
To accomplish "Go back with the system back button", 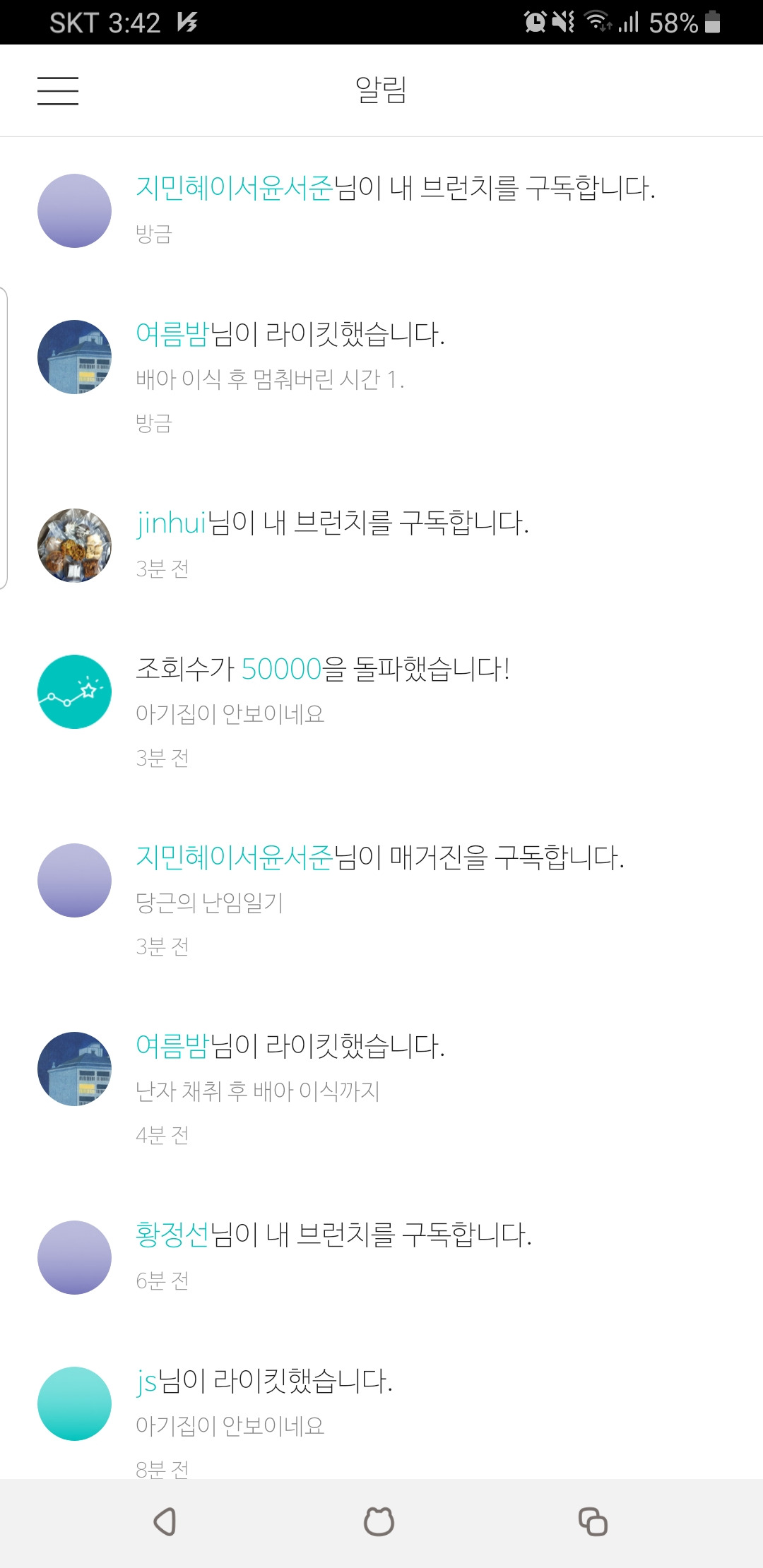I will point(165,1521).
